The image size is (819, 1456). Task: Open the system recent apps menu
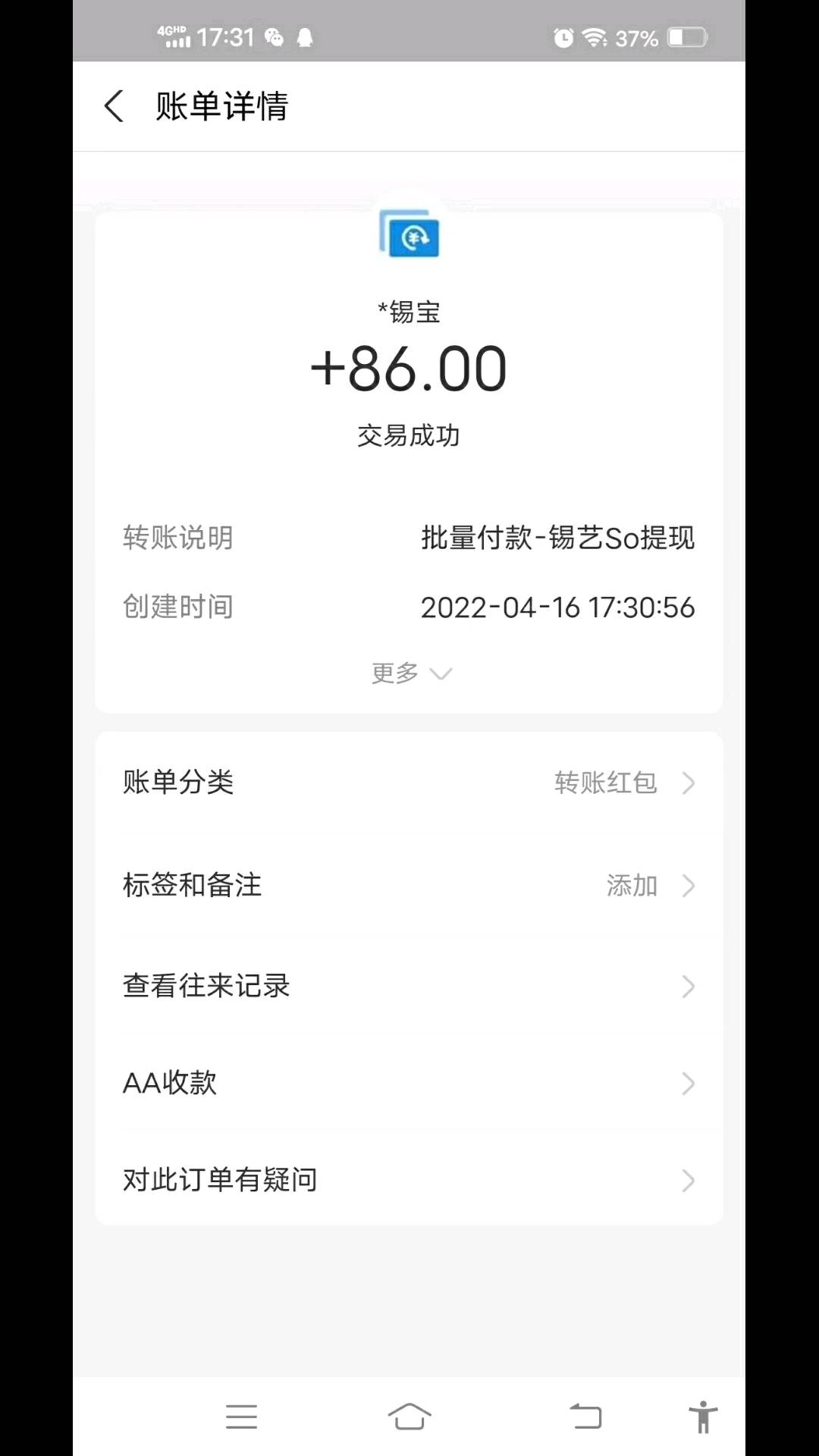pos(241,1417)
